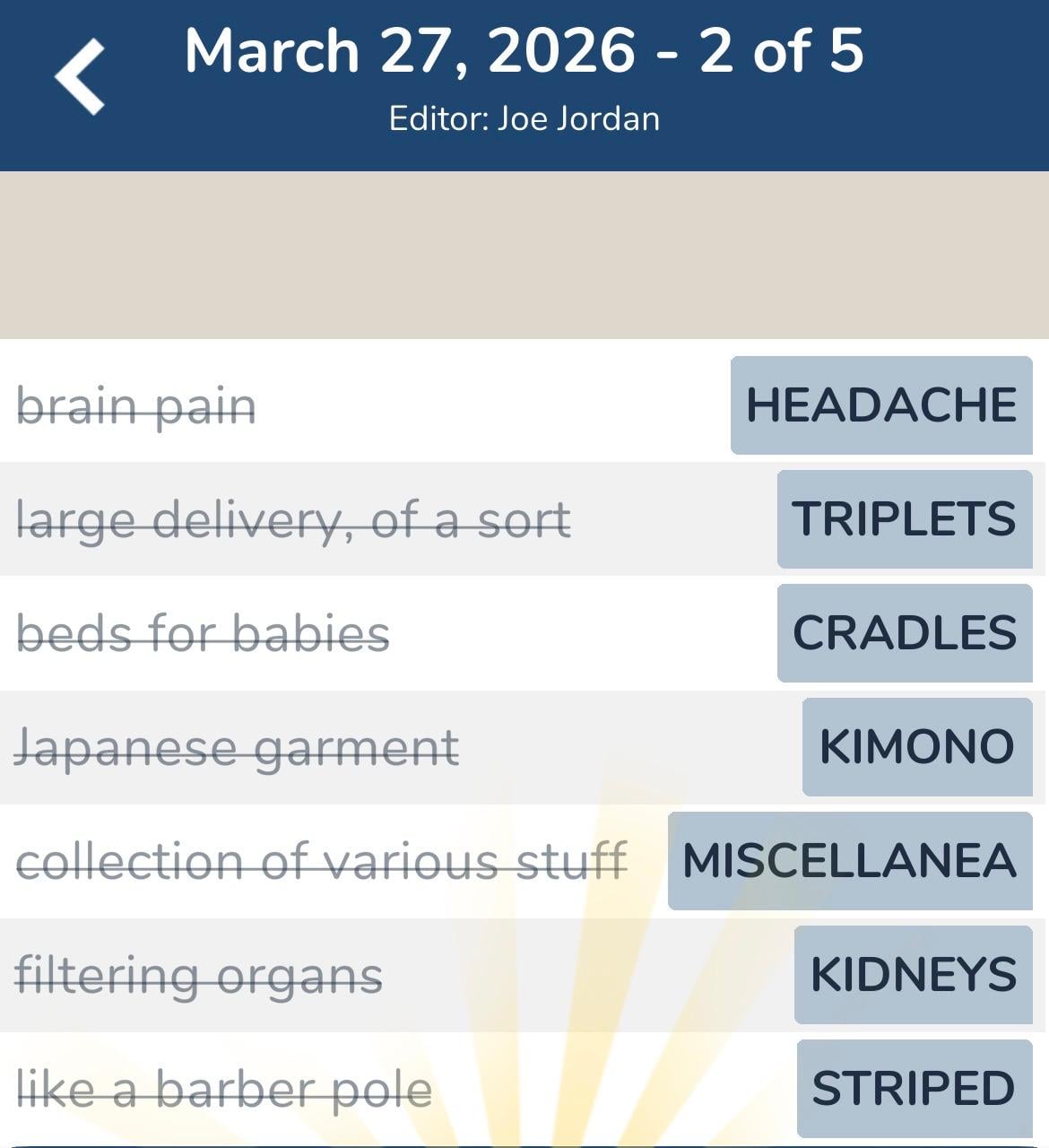Click the 'brain pain' clue text
This screenshot has height=1148, width=1049.
click(x=134, y=407)
